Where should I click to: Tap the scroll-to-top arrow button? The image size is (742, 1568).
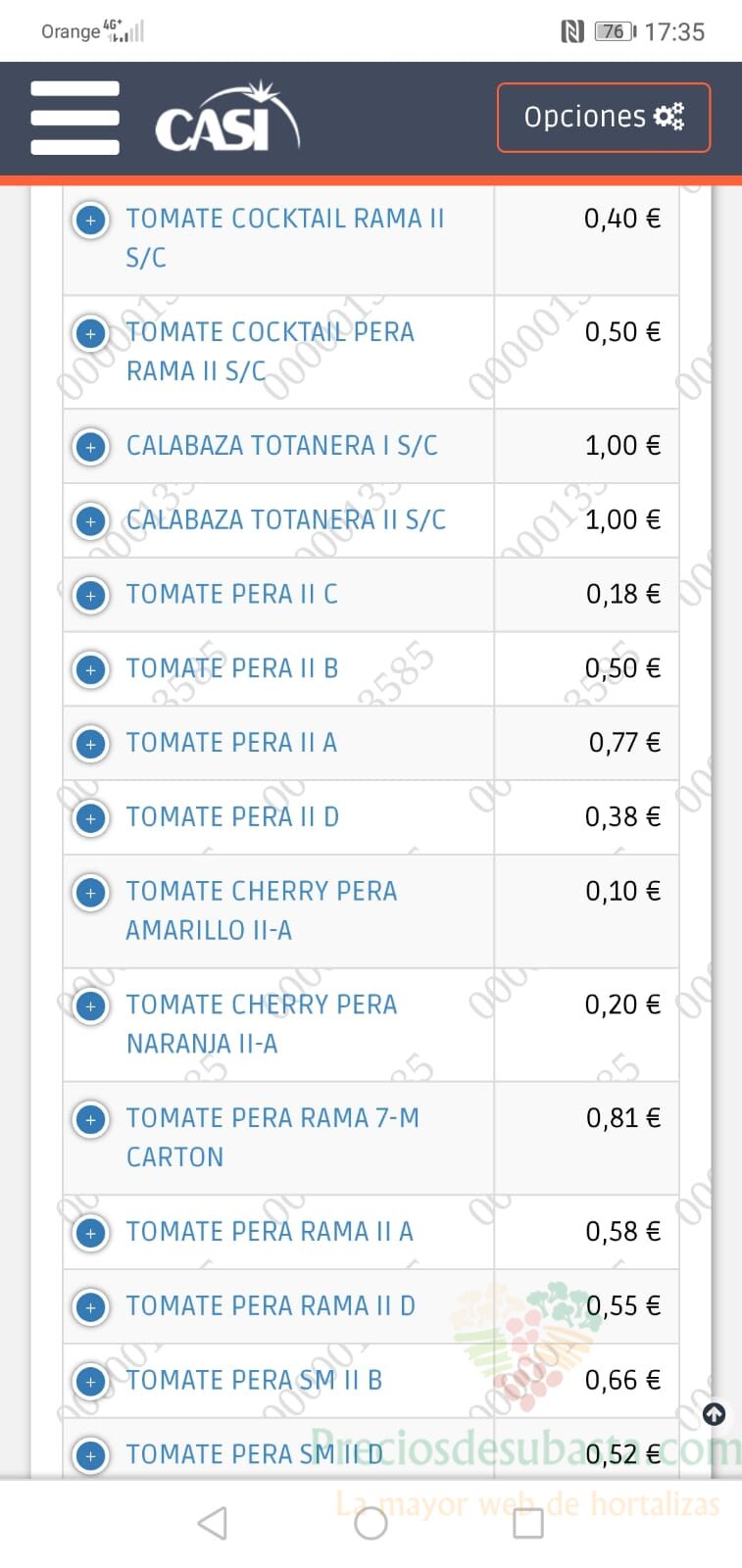(715, 1414)
